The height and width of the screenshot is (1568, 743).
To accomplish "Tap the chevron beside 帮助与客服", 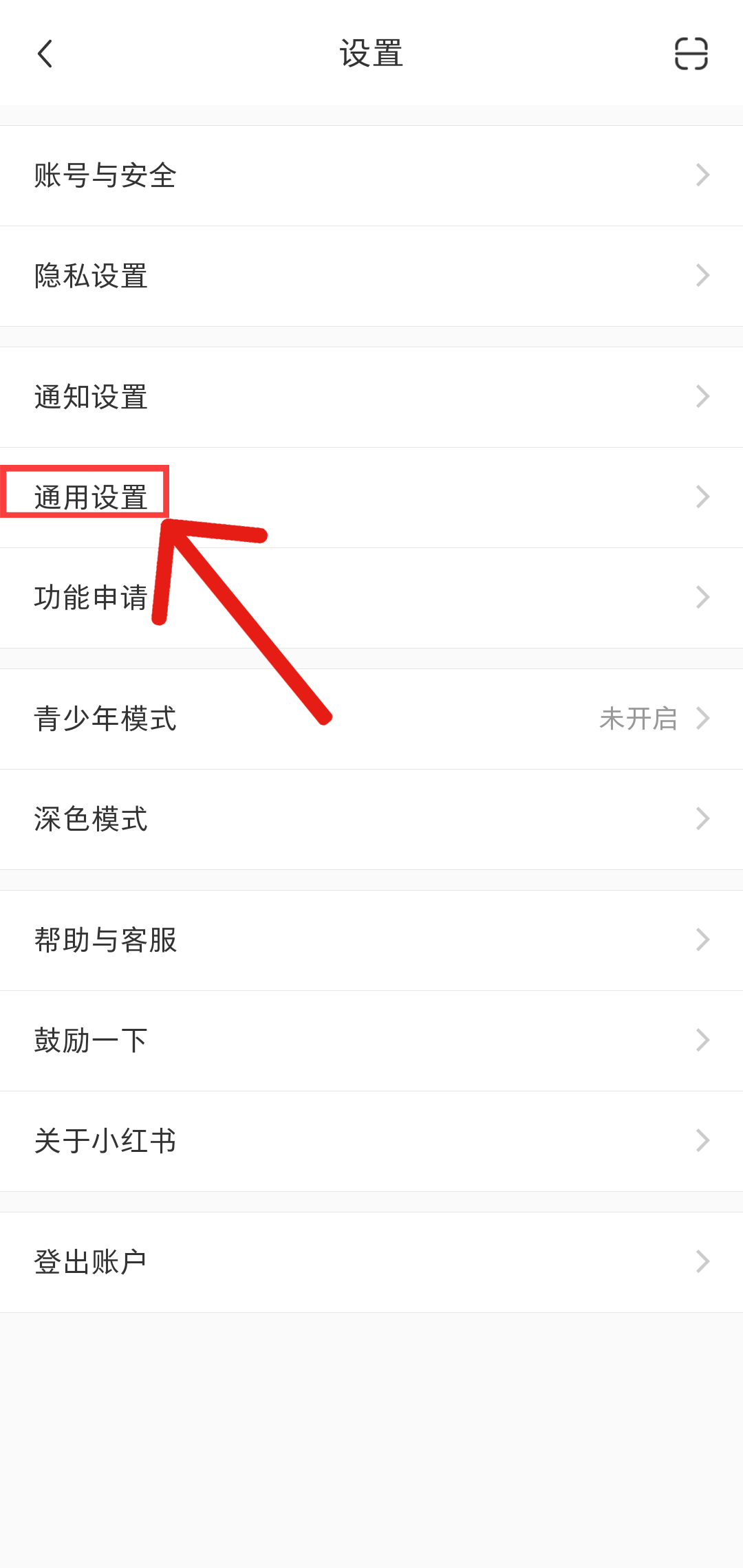I will 702,939.
